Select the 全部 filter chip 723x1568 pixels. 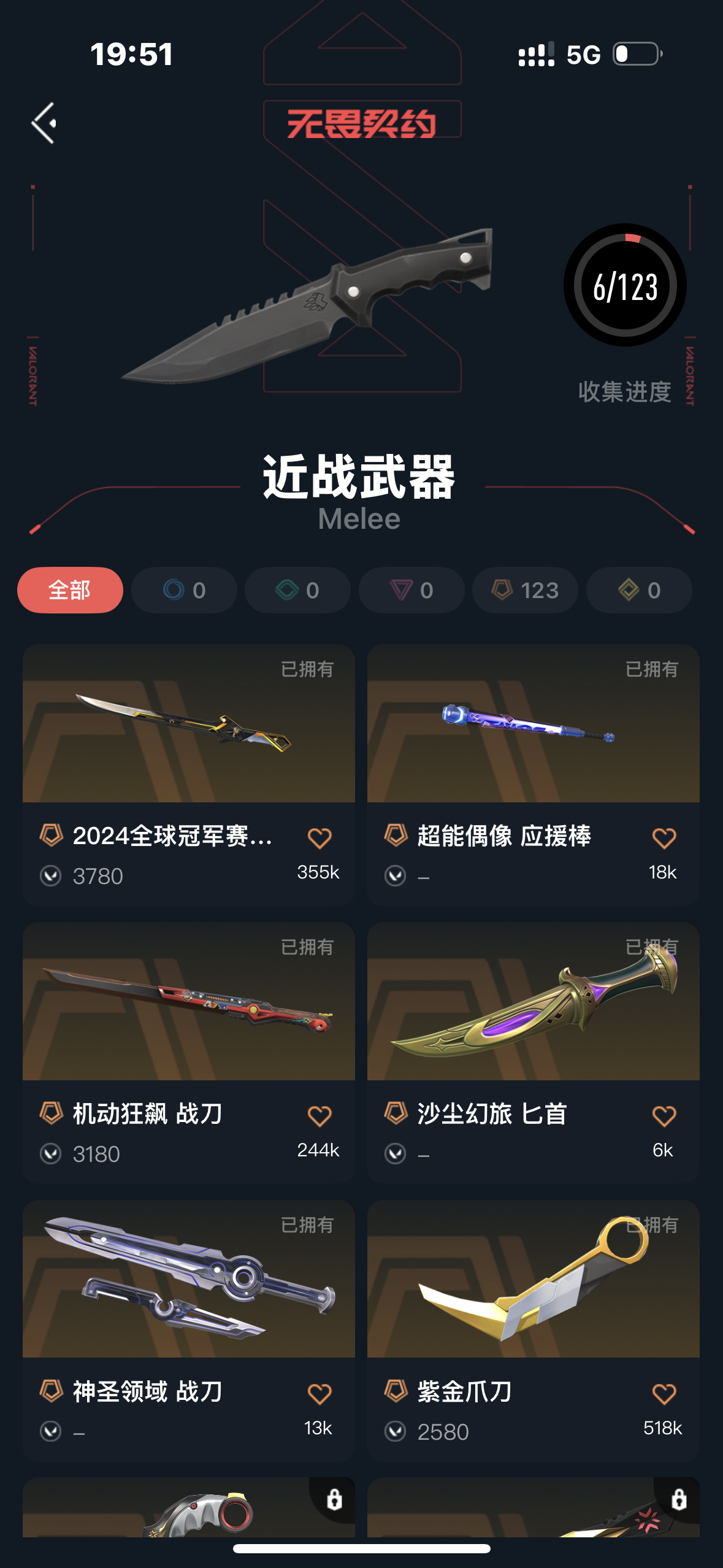[x=70, y=590]
